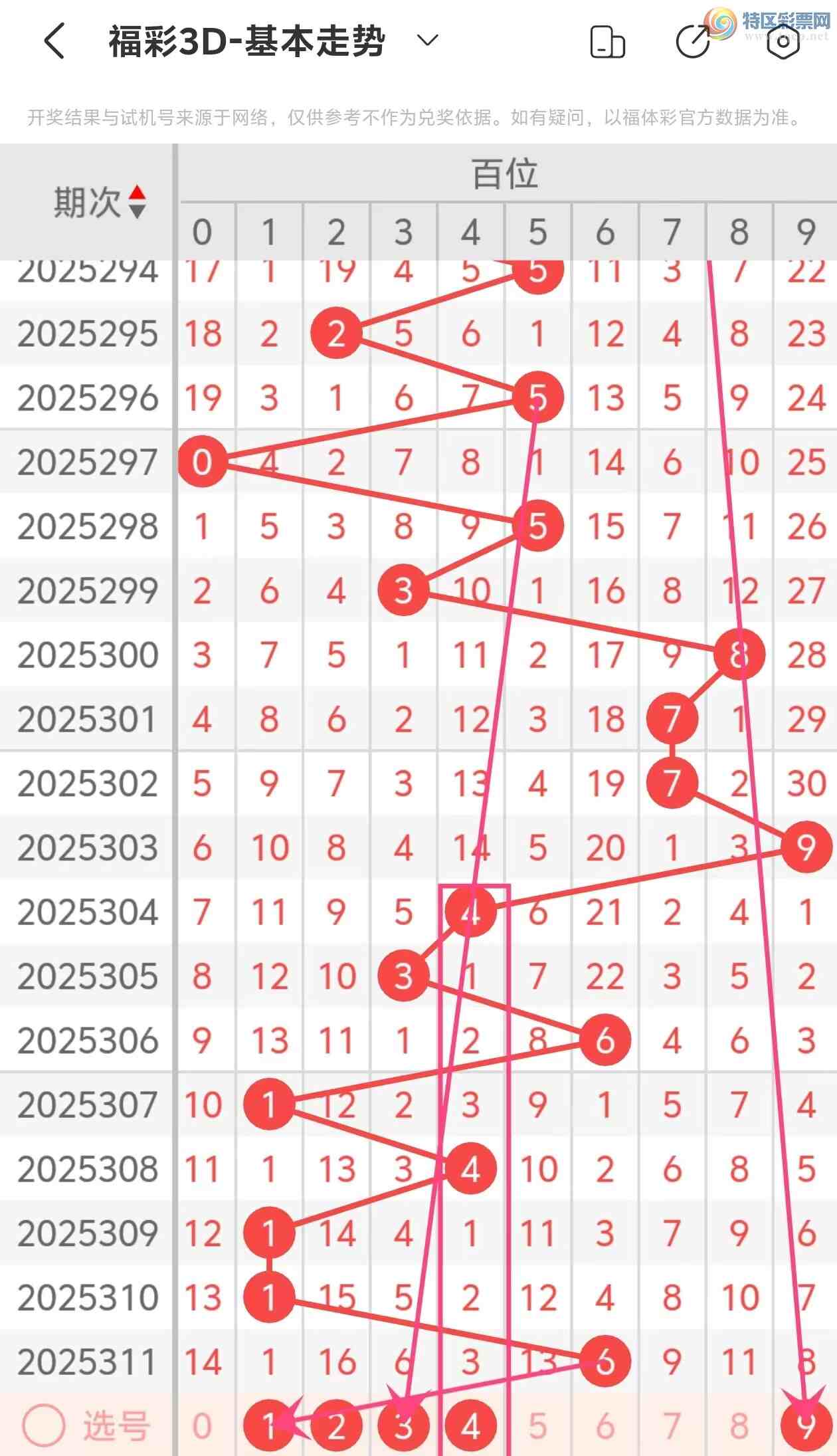The image size is (837, 1456).
Task: Select number 7 in the 选号 row
Action: tap(672, 1426)
